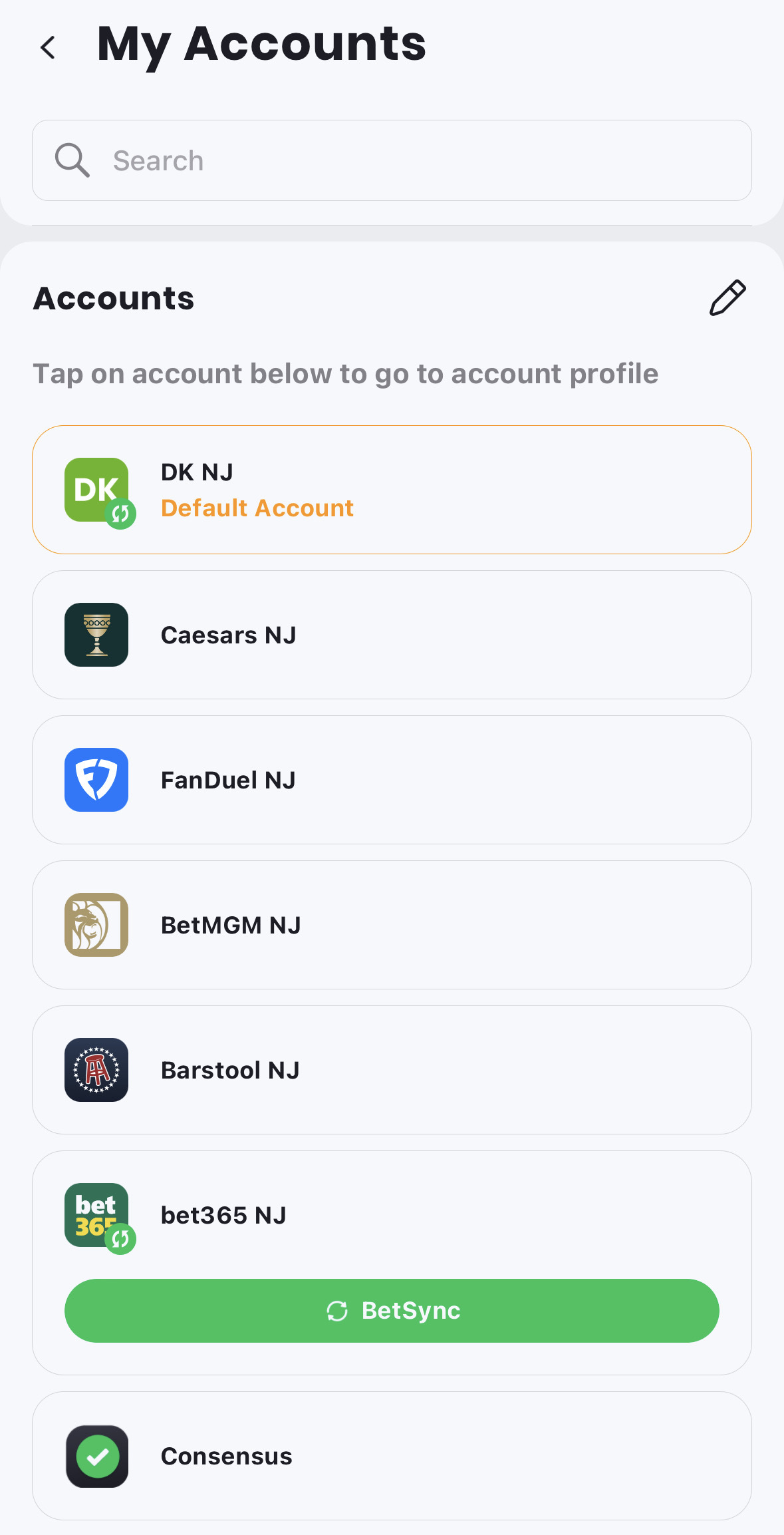Open BetMGM NJ account profile
Viewport: 784px width, 1535px height.
point(392,925)
